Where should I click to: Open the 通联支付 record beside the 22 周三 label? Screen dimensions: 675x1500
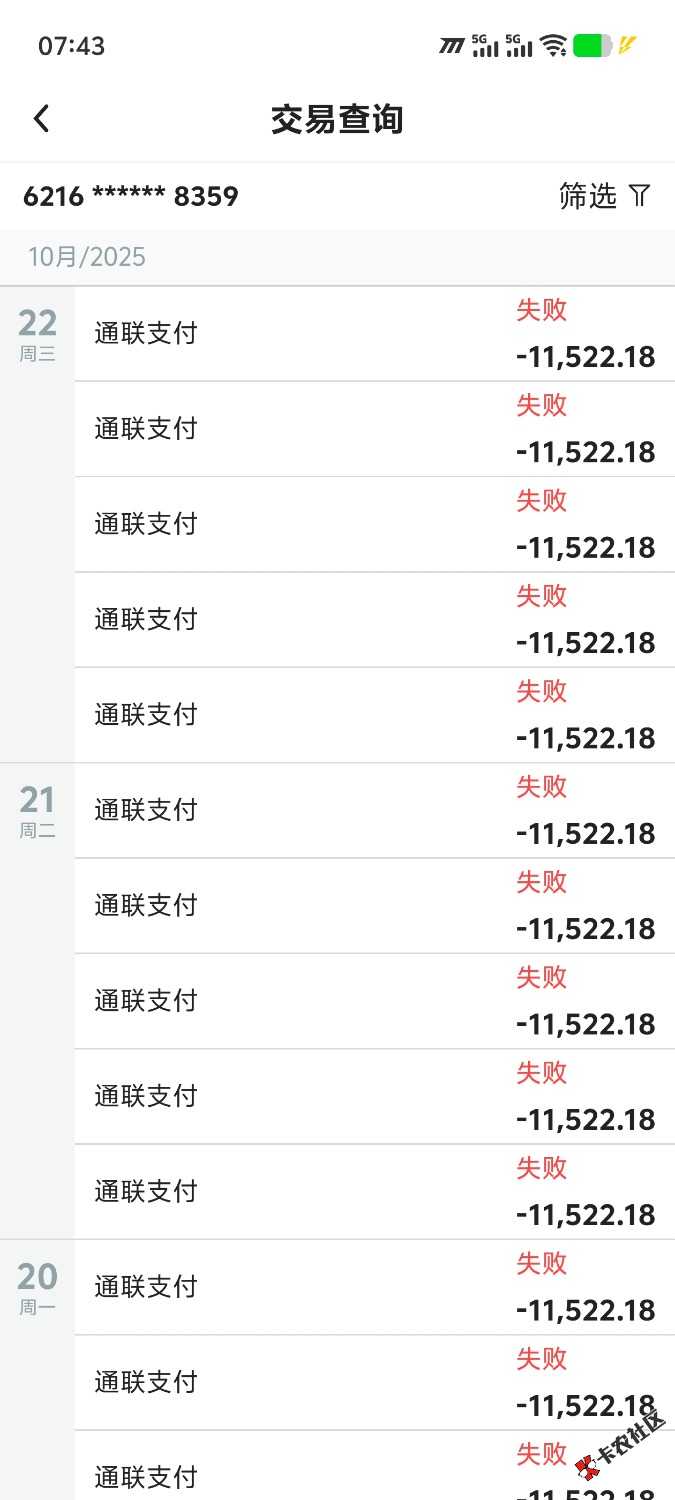pyautogui.click(x=374, y=334)
